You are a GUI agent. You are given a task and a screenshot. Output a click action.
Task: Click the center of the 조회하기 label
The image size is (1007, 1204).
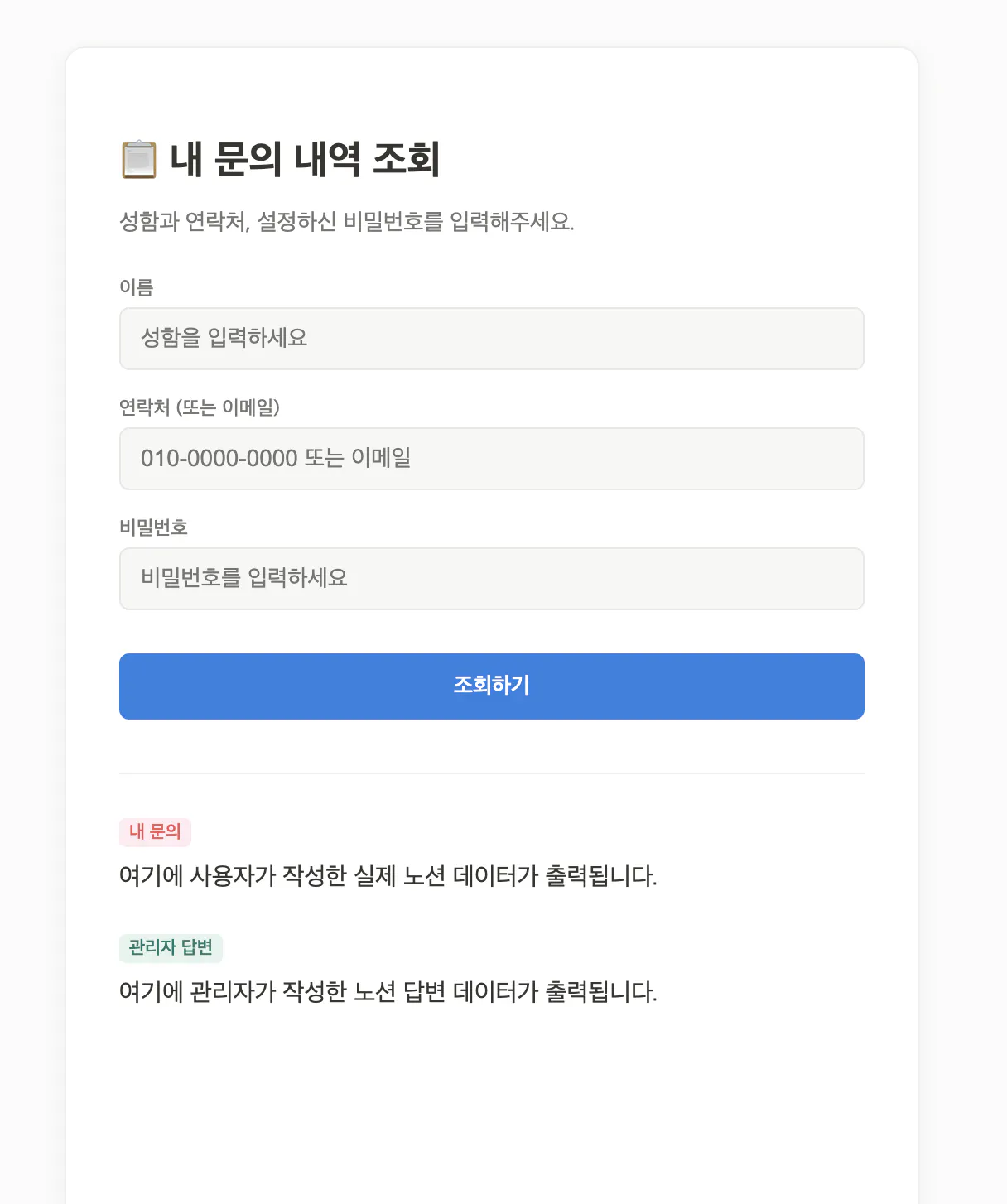(492, 686)
